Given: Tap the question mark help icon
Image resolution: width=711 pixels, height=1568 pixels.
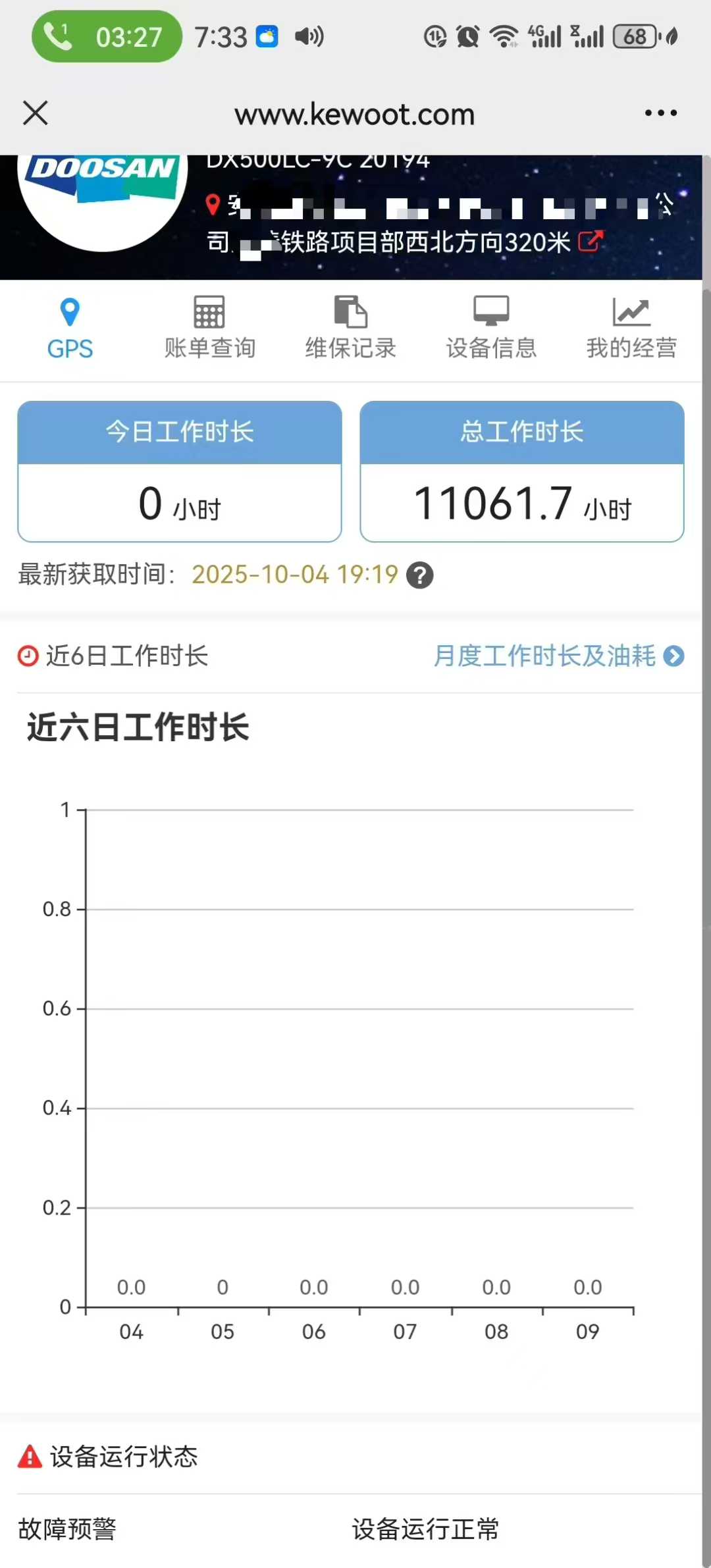Looking at the screenshot, I should tap(419, 575).
